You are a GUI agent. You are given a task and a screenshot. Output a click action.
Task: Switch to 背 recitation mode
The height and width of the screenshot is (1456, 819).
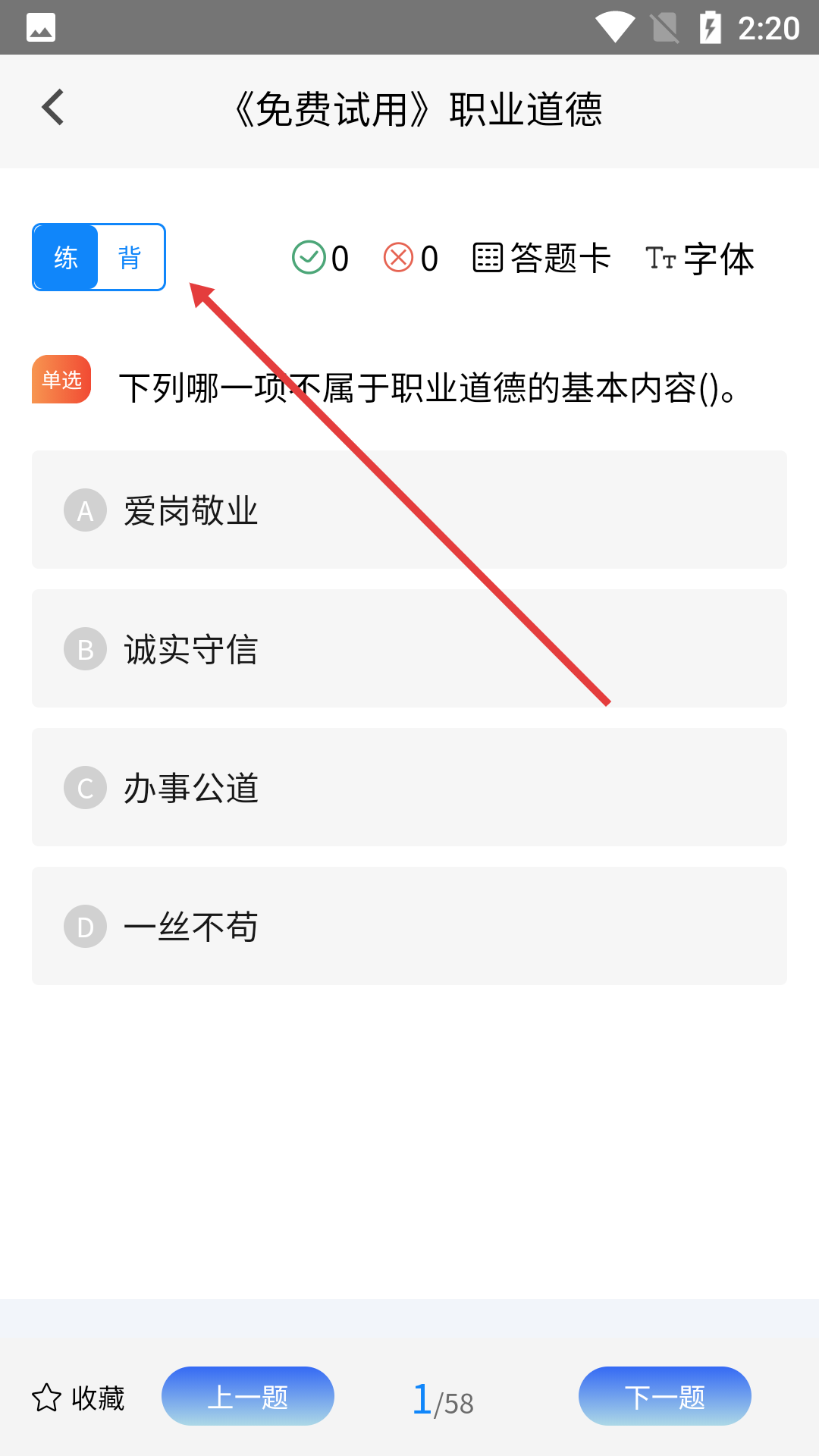(130, 258)
